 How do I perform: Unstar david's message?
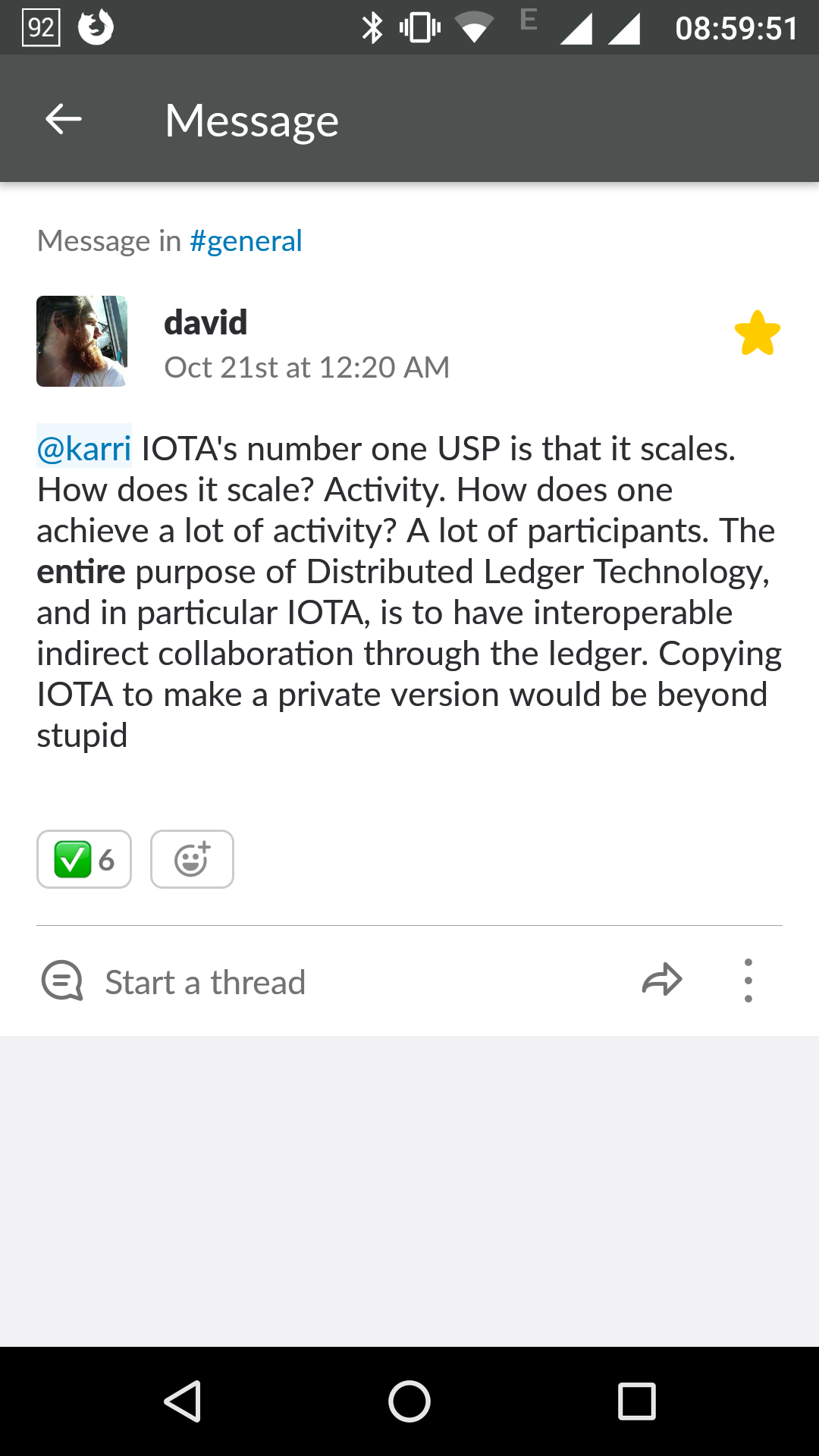(x=757, y=333)
